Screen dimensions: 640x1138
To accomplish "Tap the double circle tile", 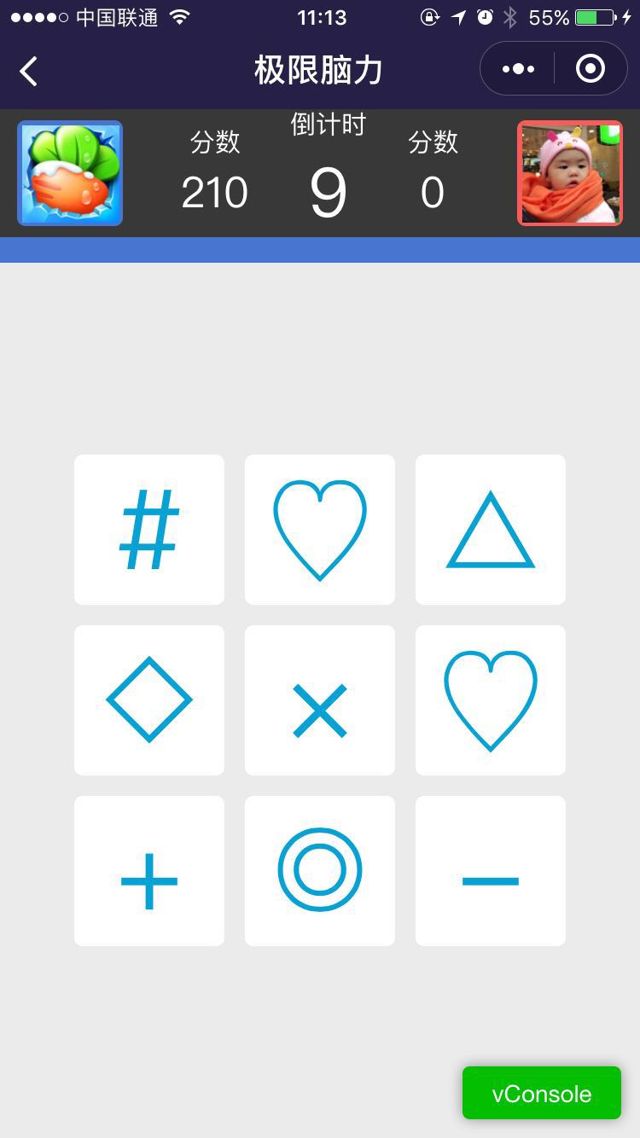I will click(320, 871).
